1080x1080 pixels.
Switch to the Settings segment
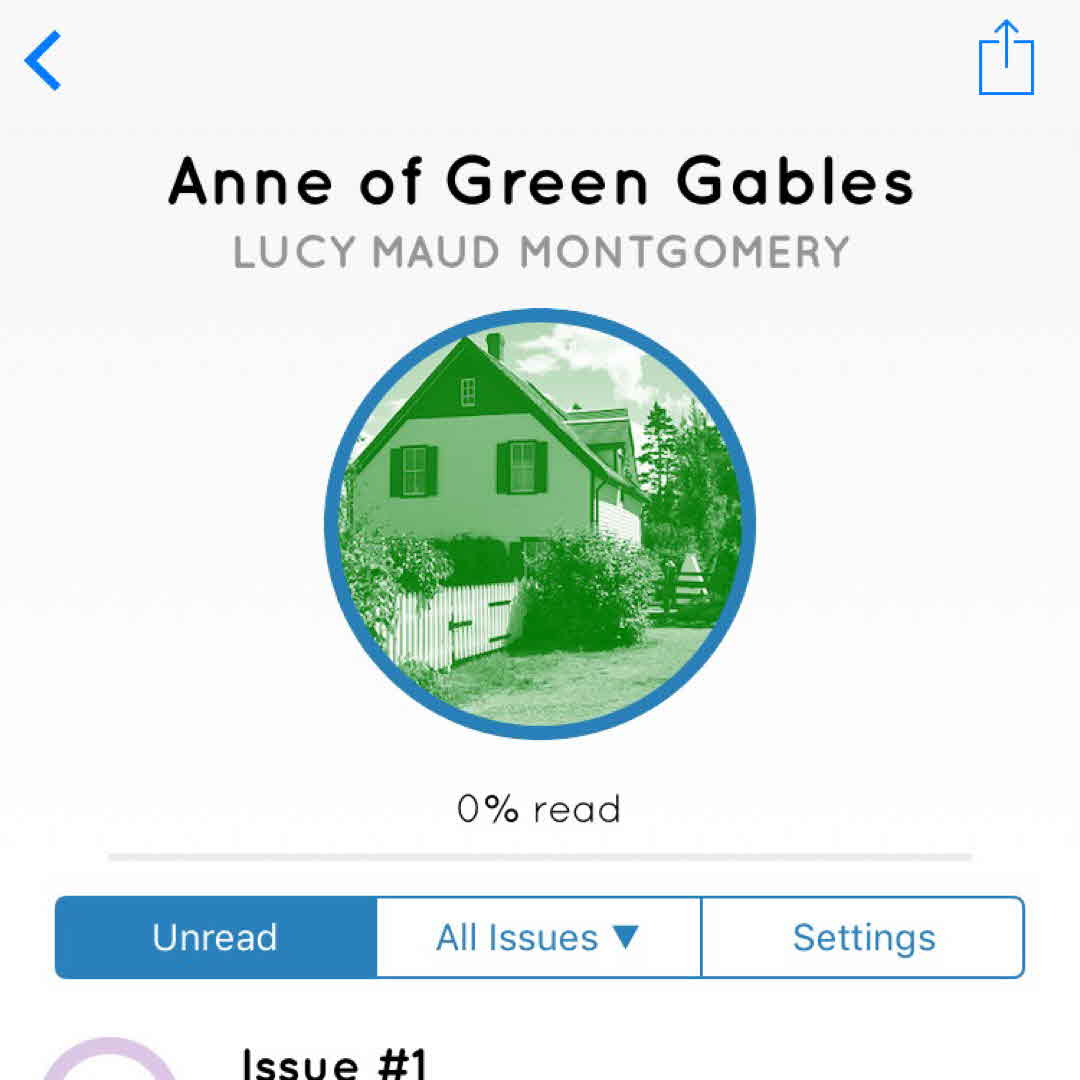tap(863, 937)
